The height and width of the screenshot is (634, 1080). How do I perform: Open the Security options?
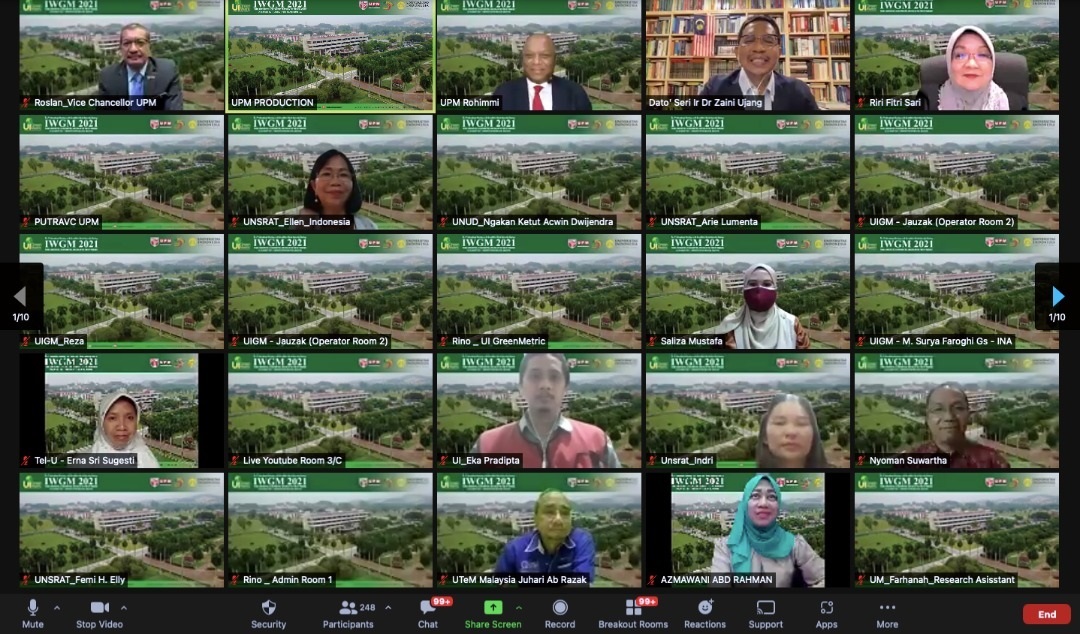point(268,612)
